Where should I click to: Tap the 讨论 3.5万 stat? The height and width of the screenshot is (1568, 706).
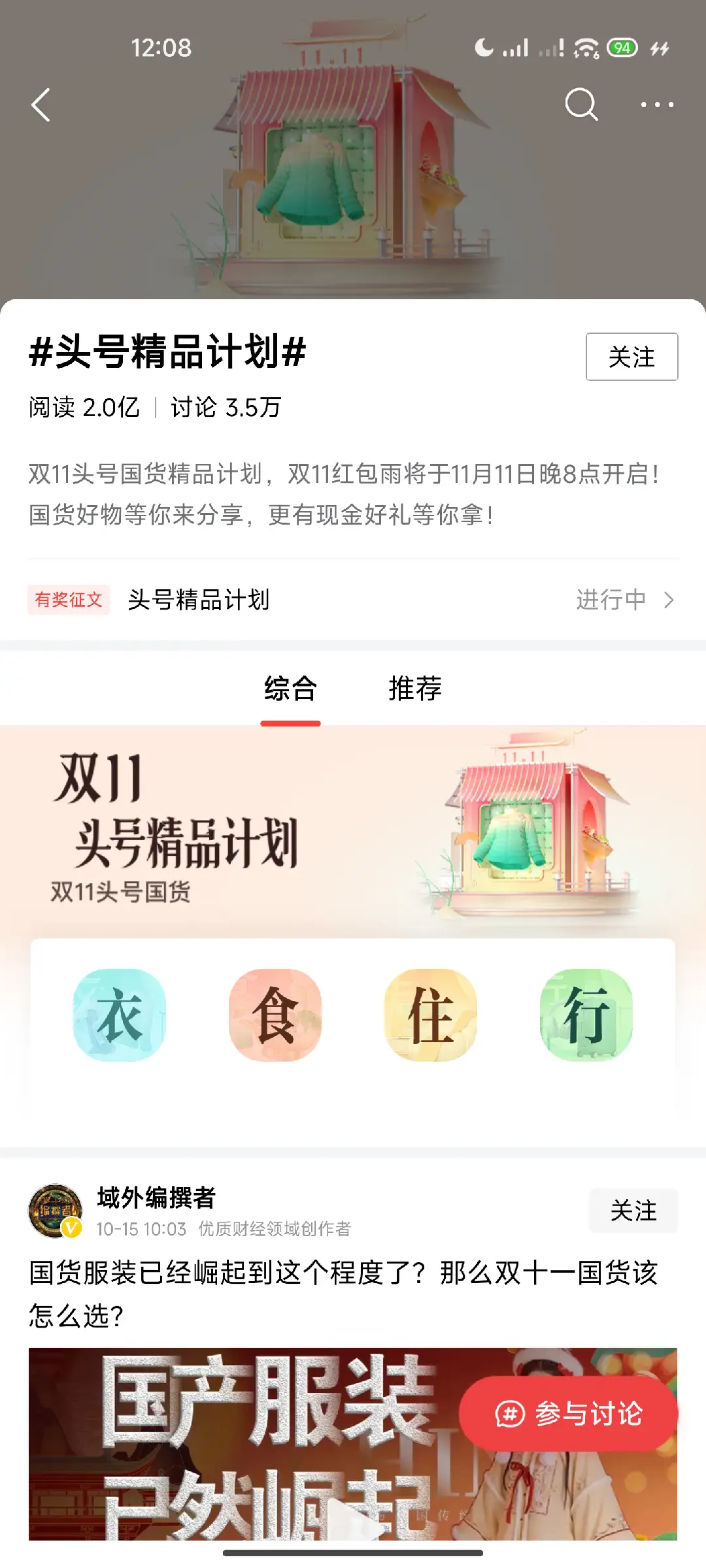(x=226, y=408)
